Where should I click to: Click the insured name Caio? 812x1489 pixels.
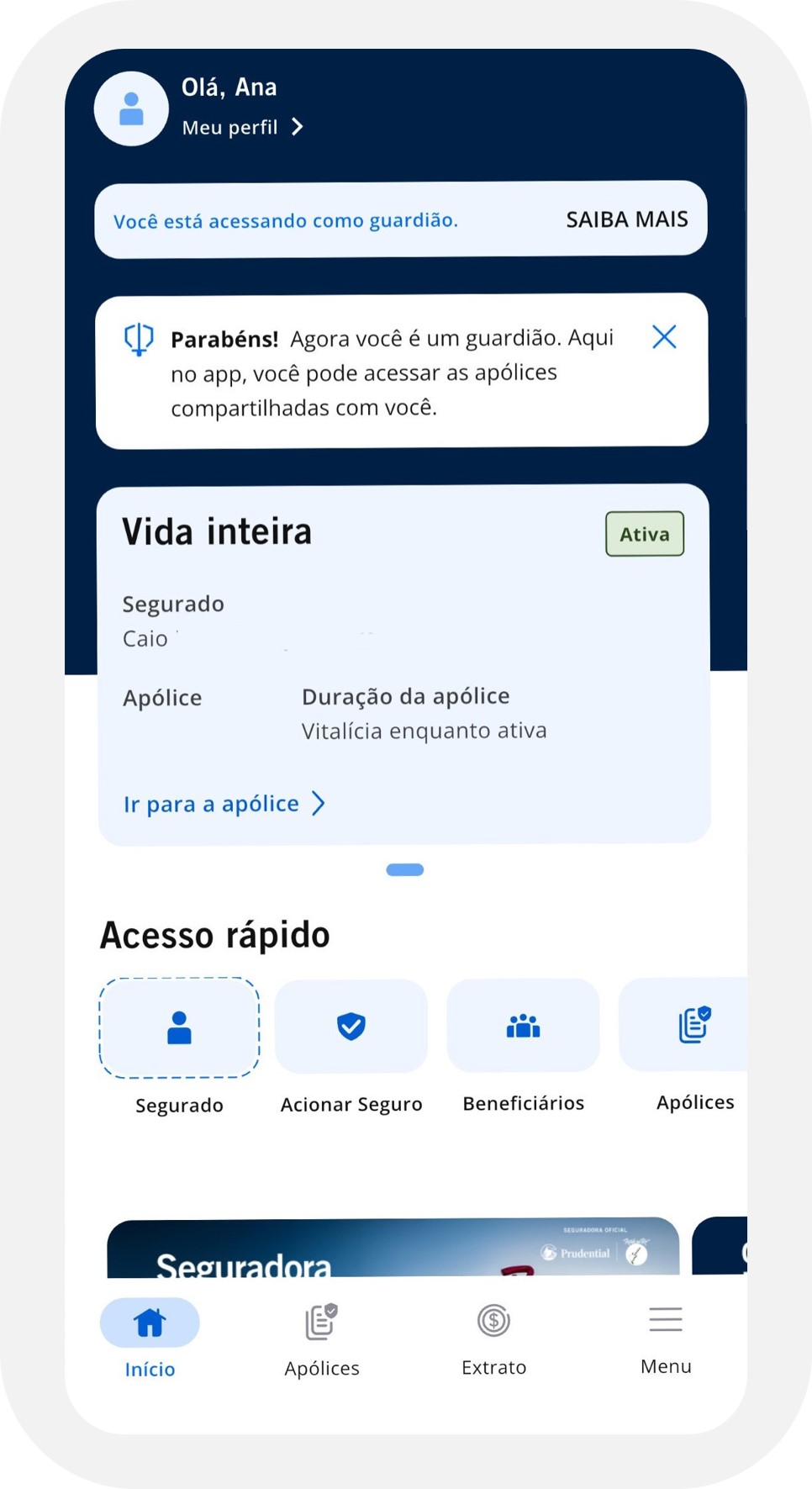(146, 638)
